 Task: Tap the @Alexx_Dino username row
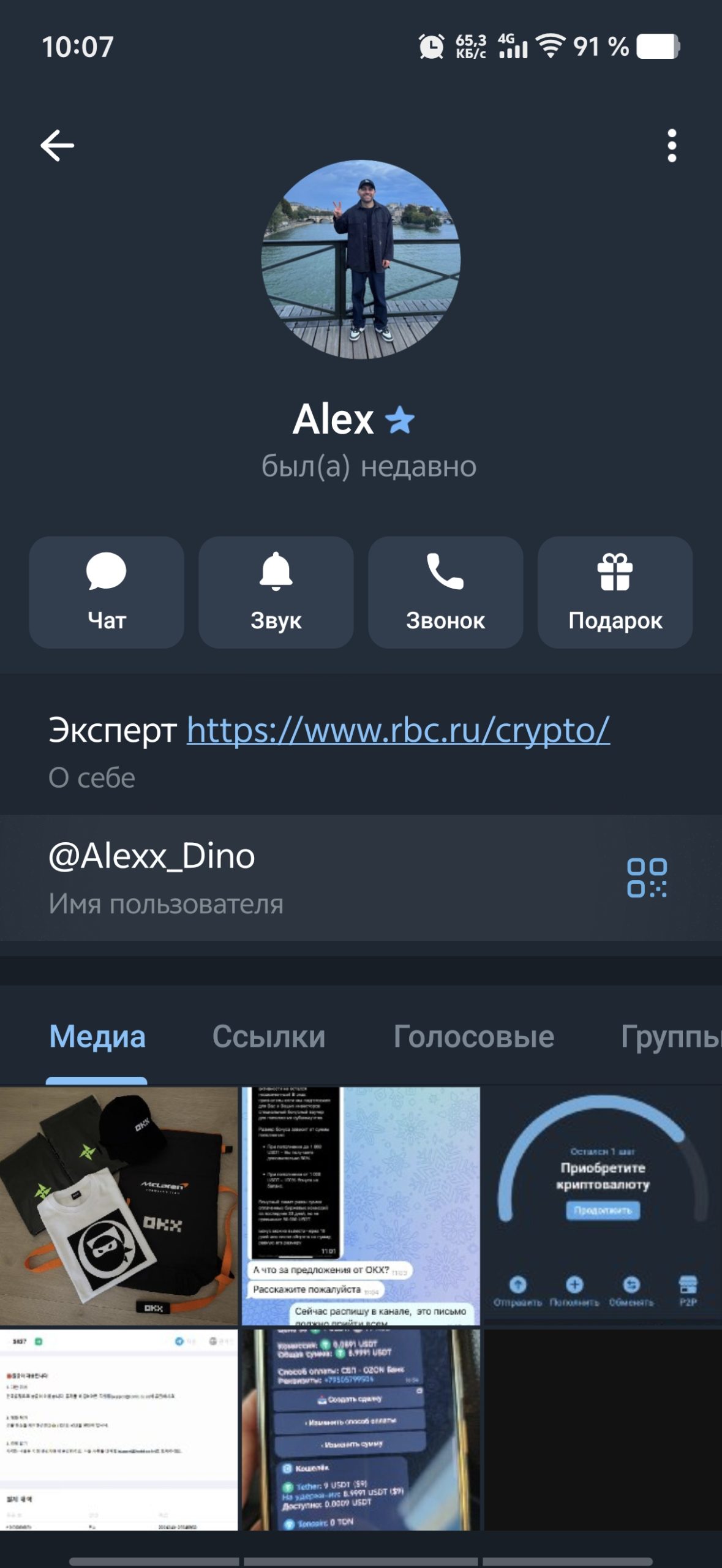[245, 877]
